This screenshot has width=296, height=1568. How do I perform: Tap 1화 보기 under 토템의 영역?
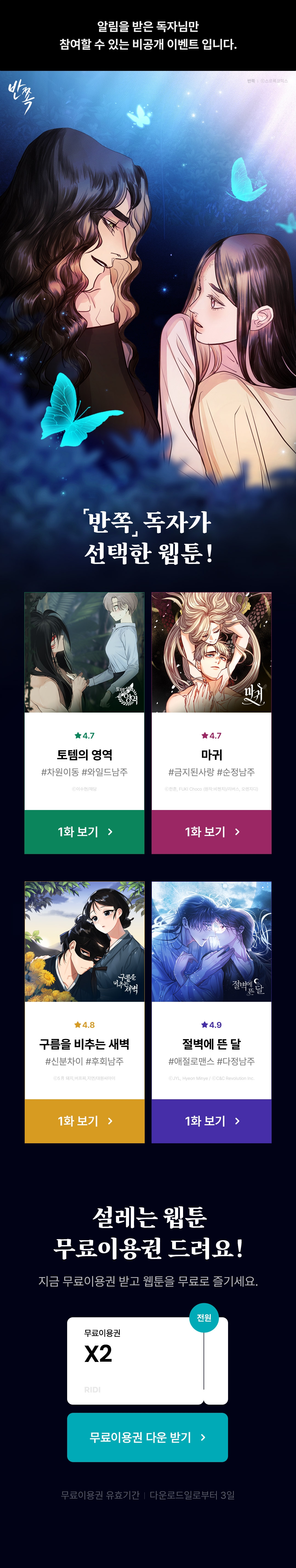84,832
